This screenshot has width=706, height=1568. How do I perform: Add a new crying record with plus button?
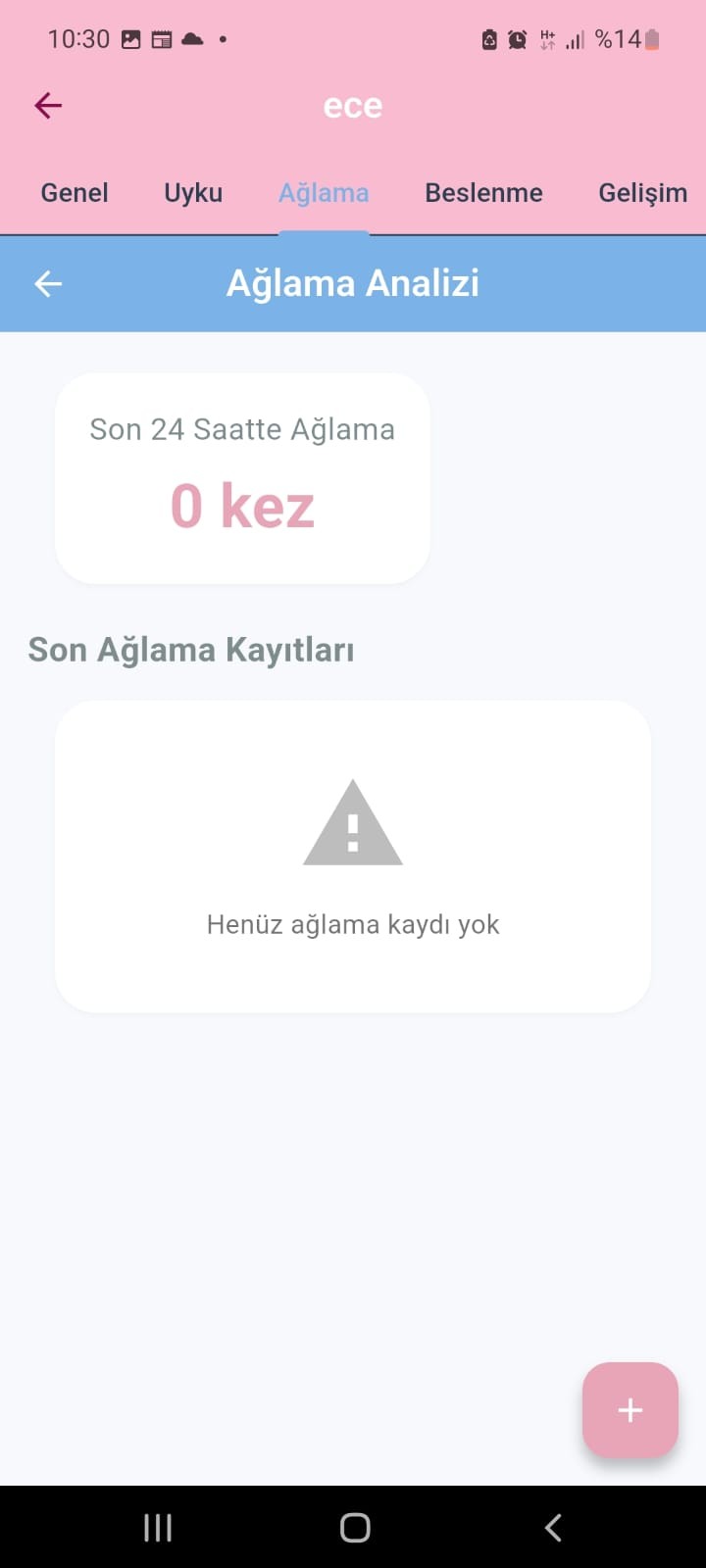coord(630,1410)
